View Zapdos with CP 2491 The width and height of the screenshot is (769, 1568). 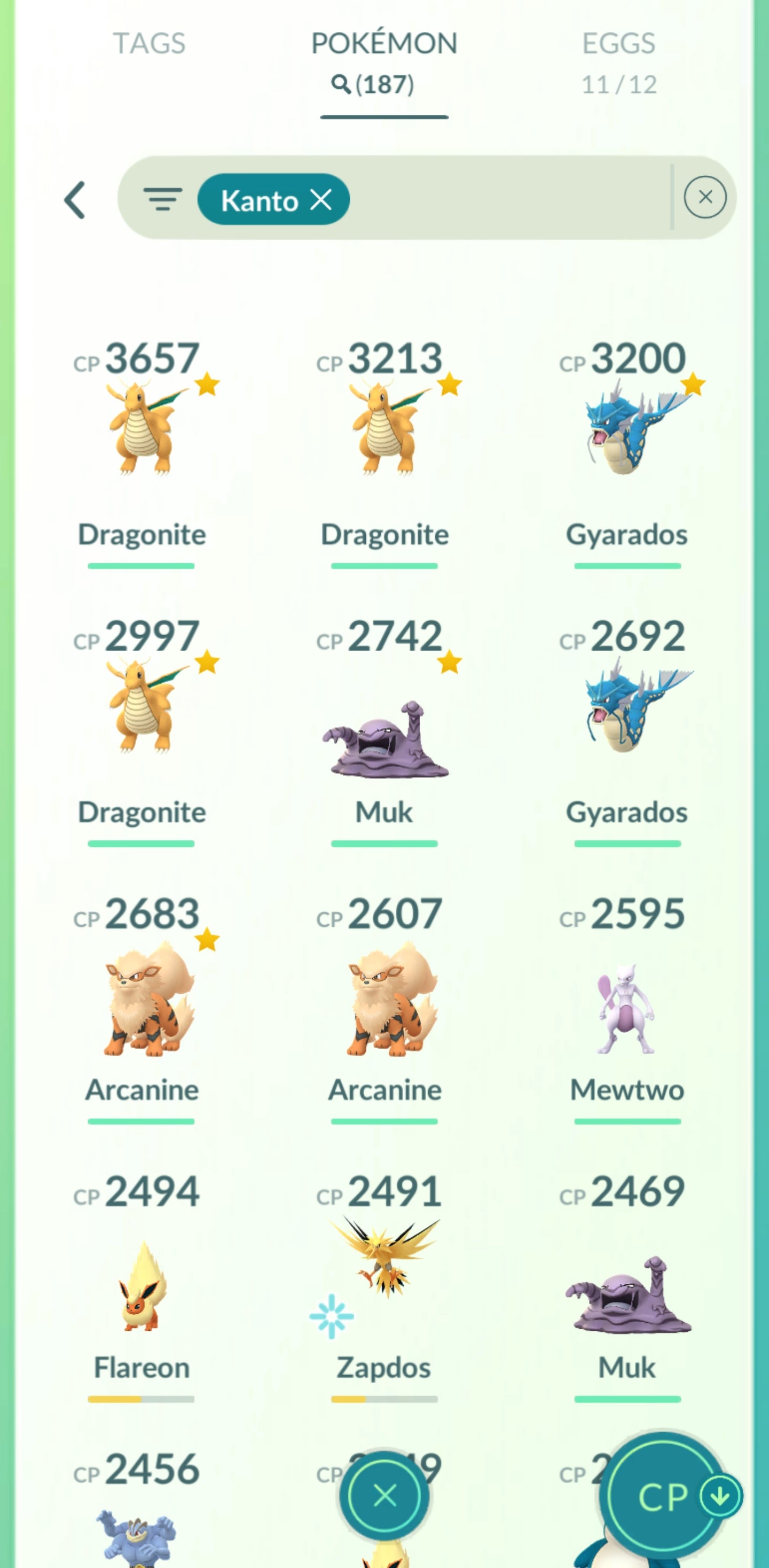(x=384, y=1260)
